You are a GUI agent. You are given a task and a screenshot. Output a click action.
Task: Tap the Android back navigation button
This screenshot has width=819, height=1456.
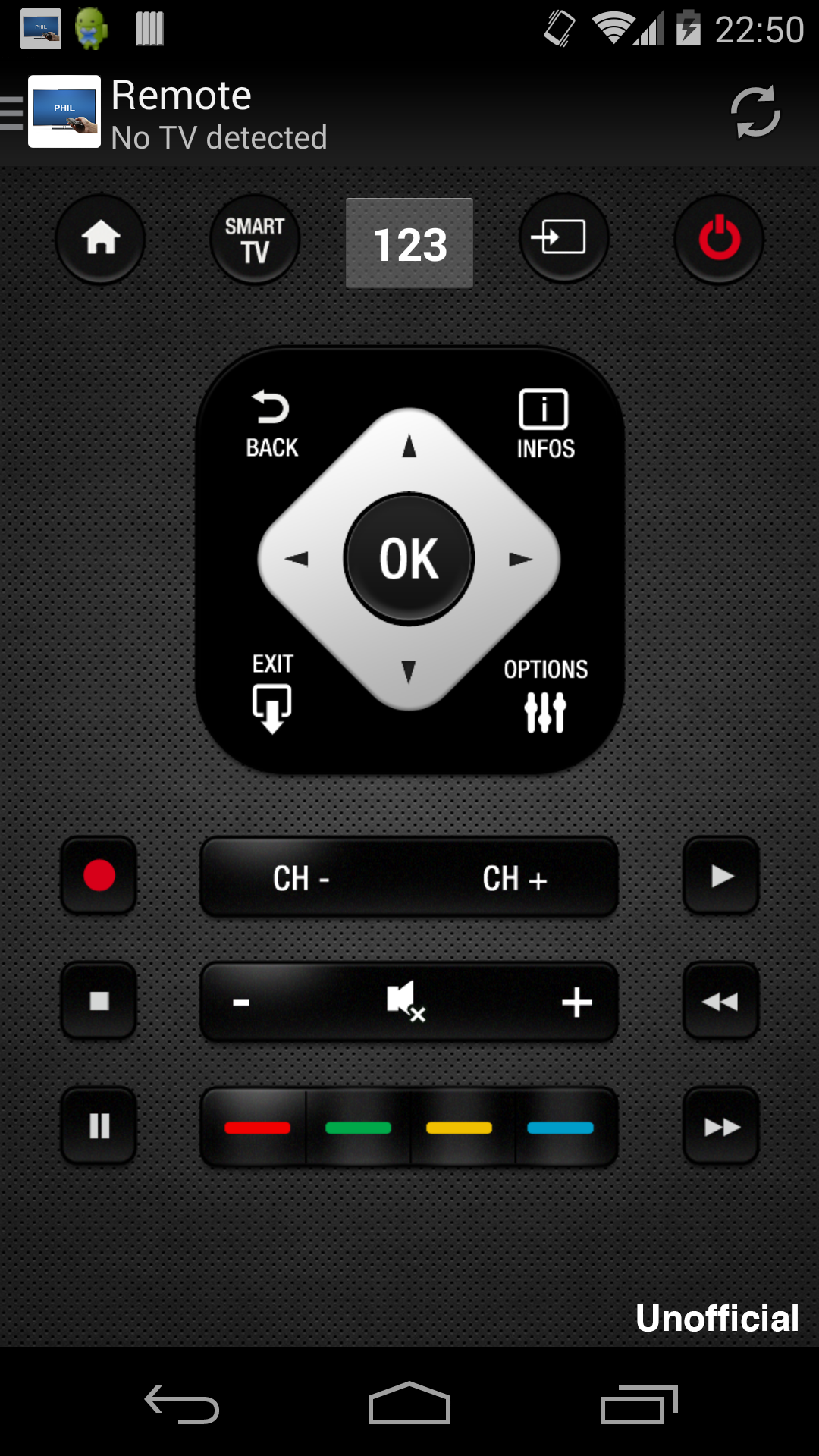coord(182,1404)
